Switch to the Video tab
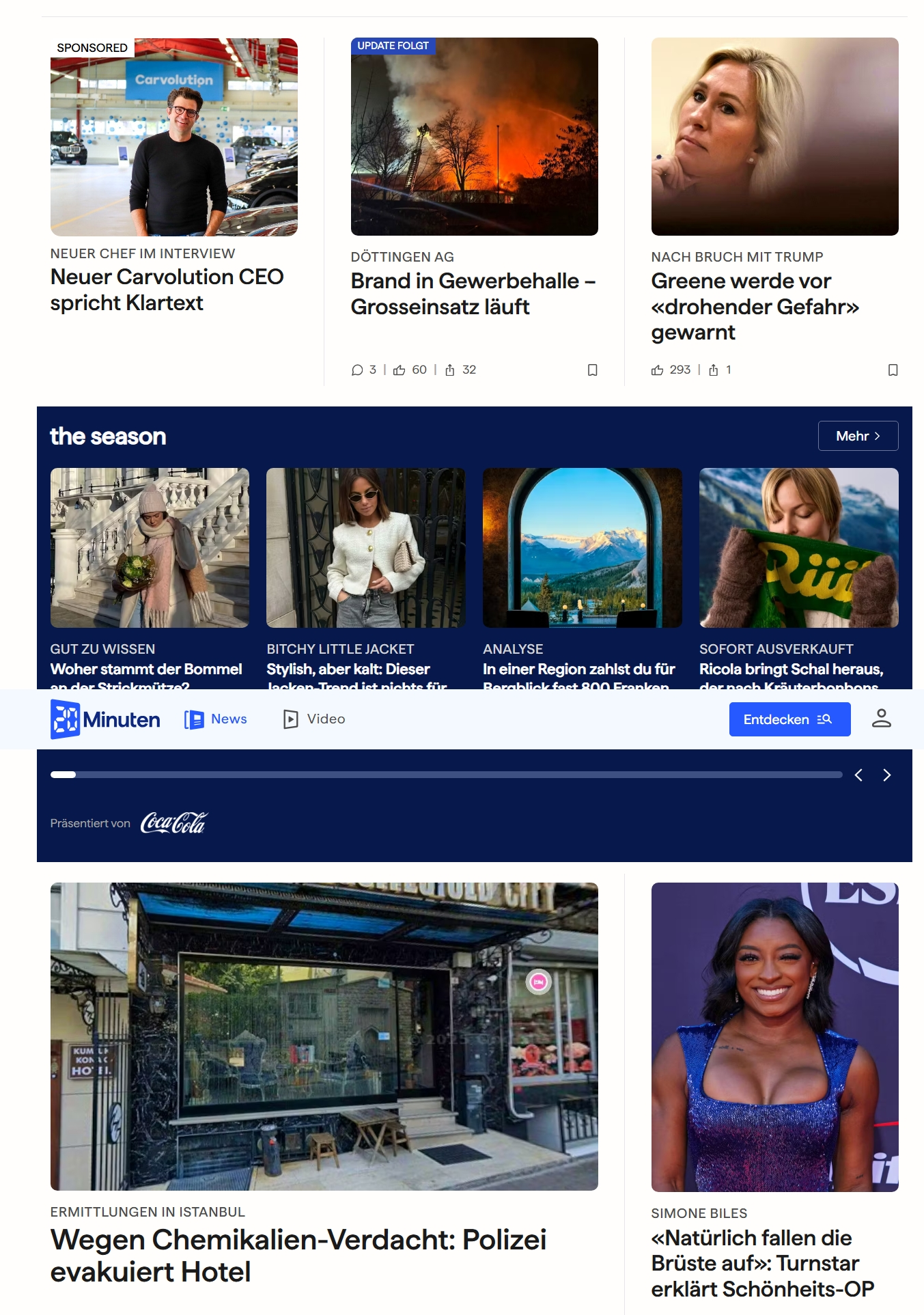 [x=314, y=719]
